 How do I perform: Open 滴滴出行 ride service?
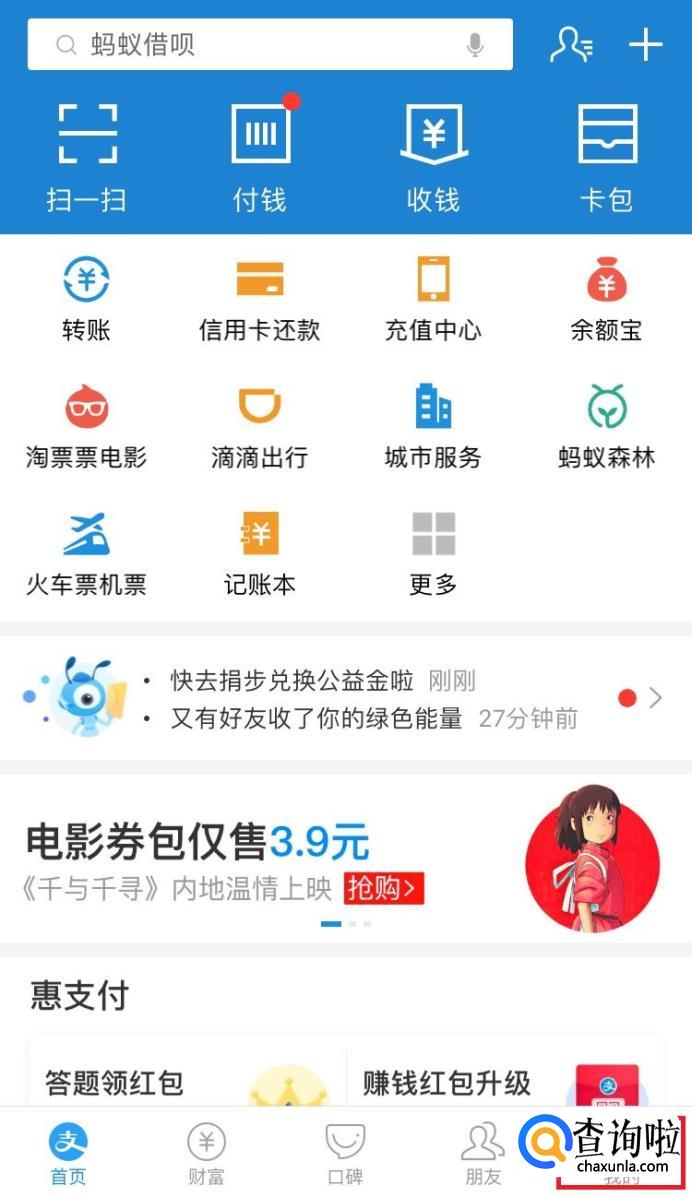tap(260, 427)
